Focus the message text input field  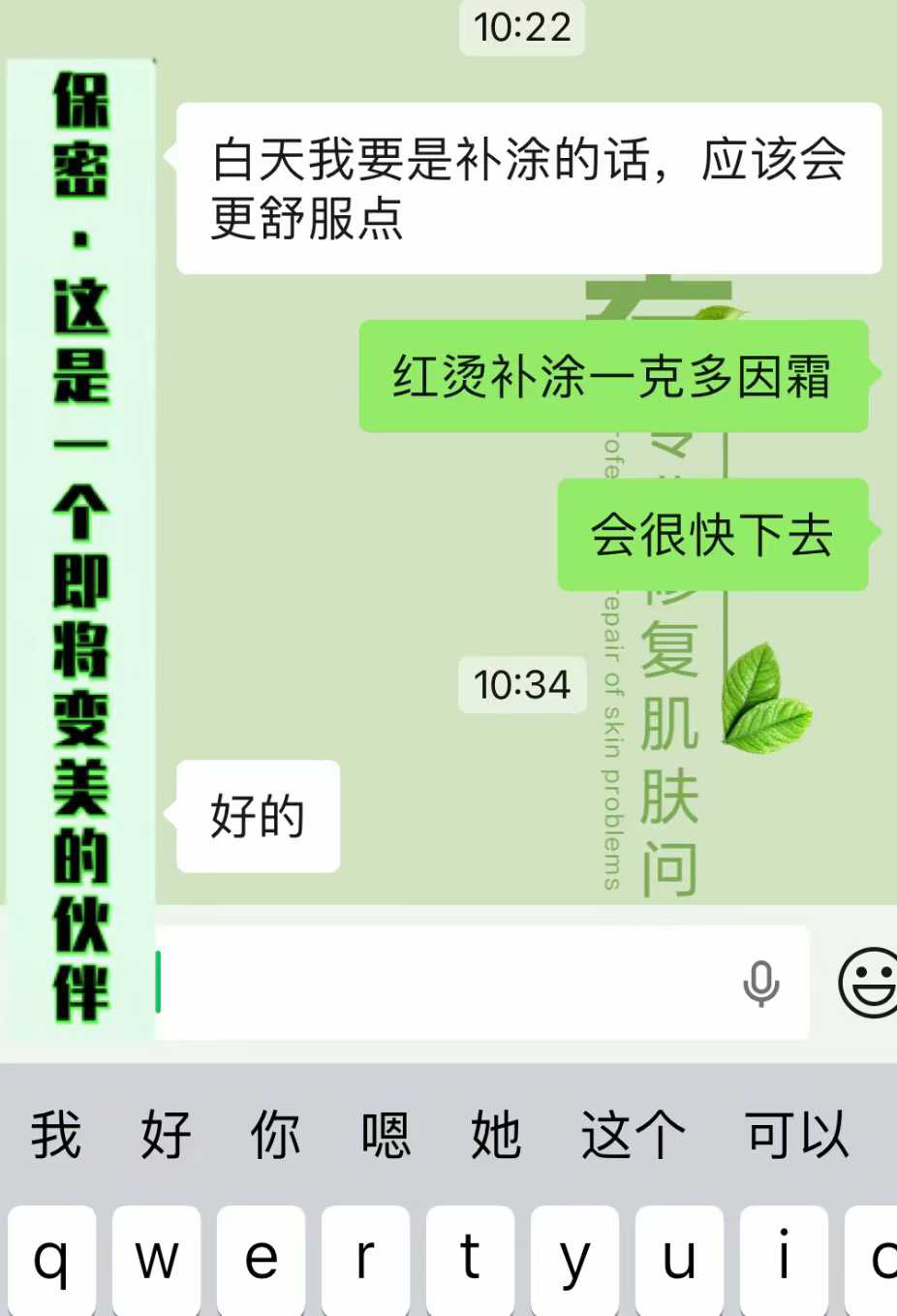pyautogui.click(x=436, y=983)
